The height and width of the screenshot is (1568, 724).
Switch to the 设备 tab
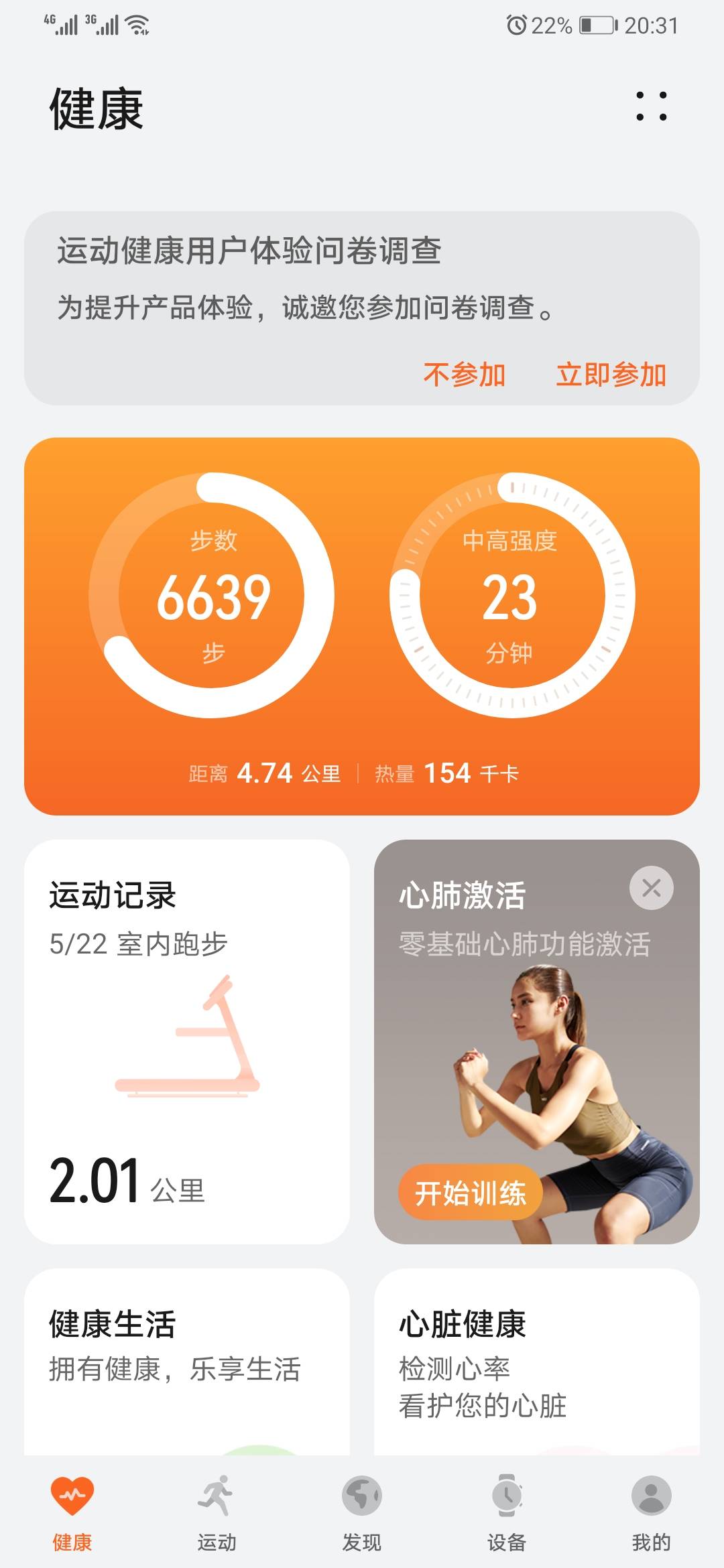(507, 1510)
